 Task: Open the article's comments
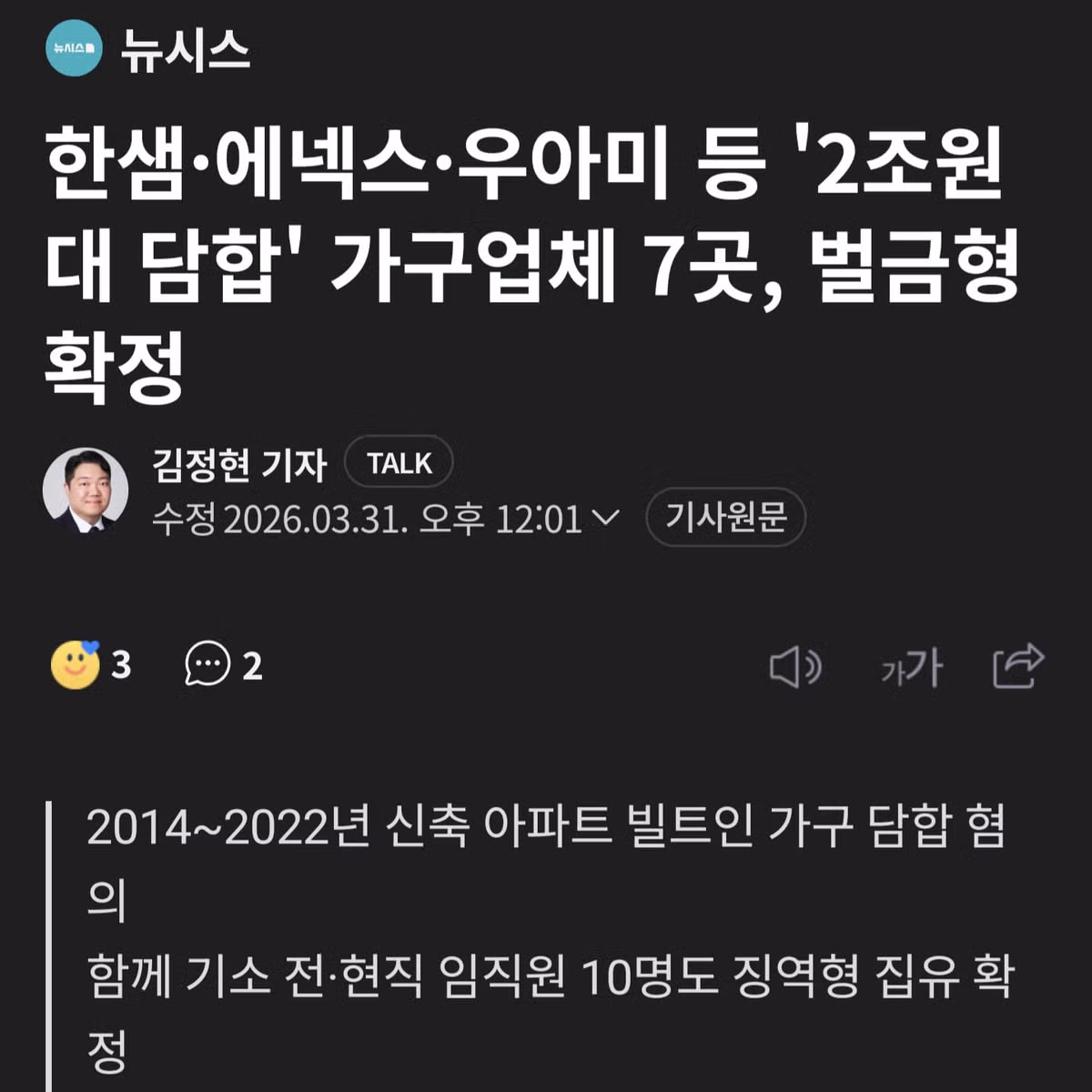[x=209, y=665]
